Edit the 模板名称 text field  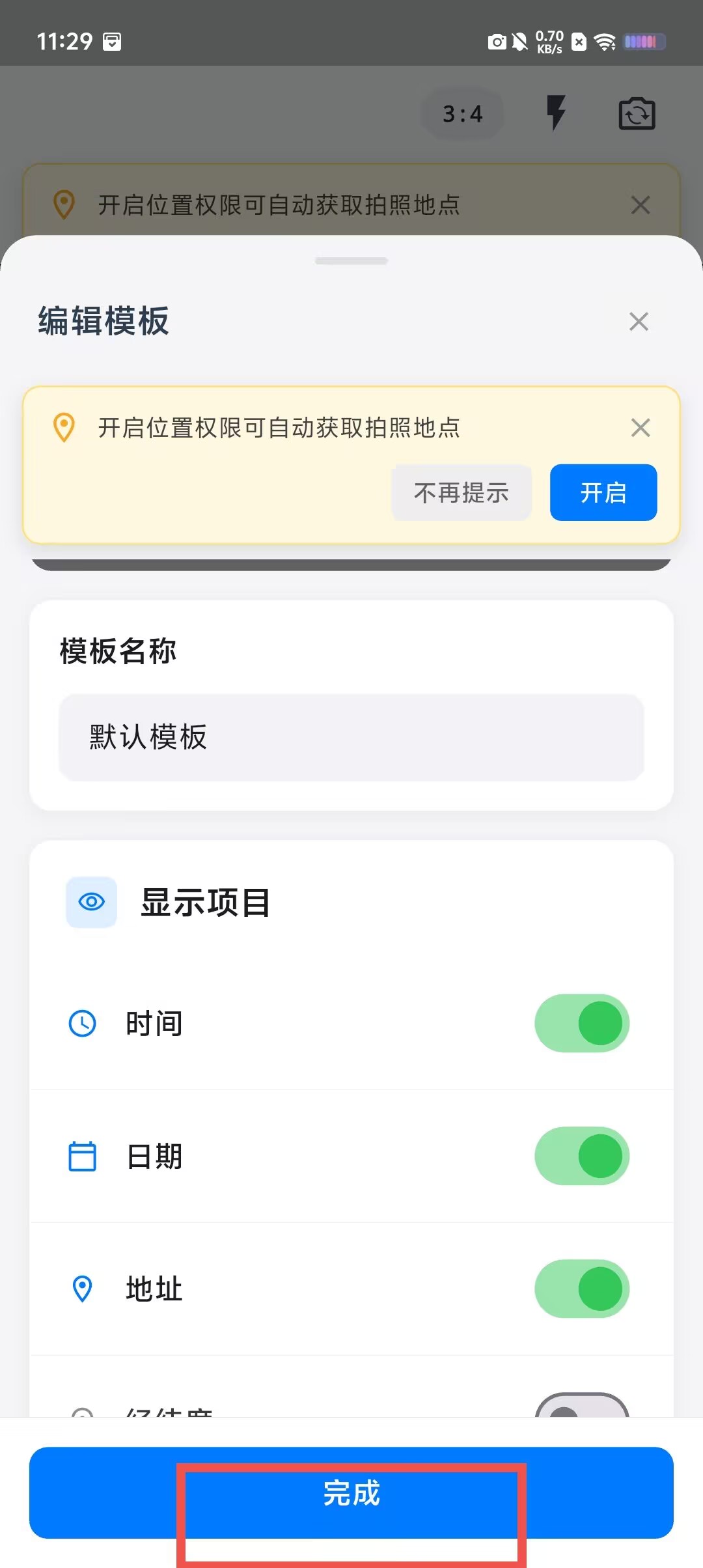pos(351,737)
